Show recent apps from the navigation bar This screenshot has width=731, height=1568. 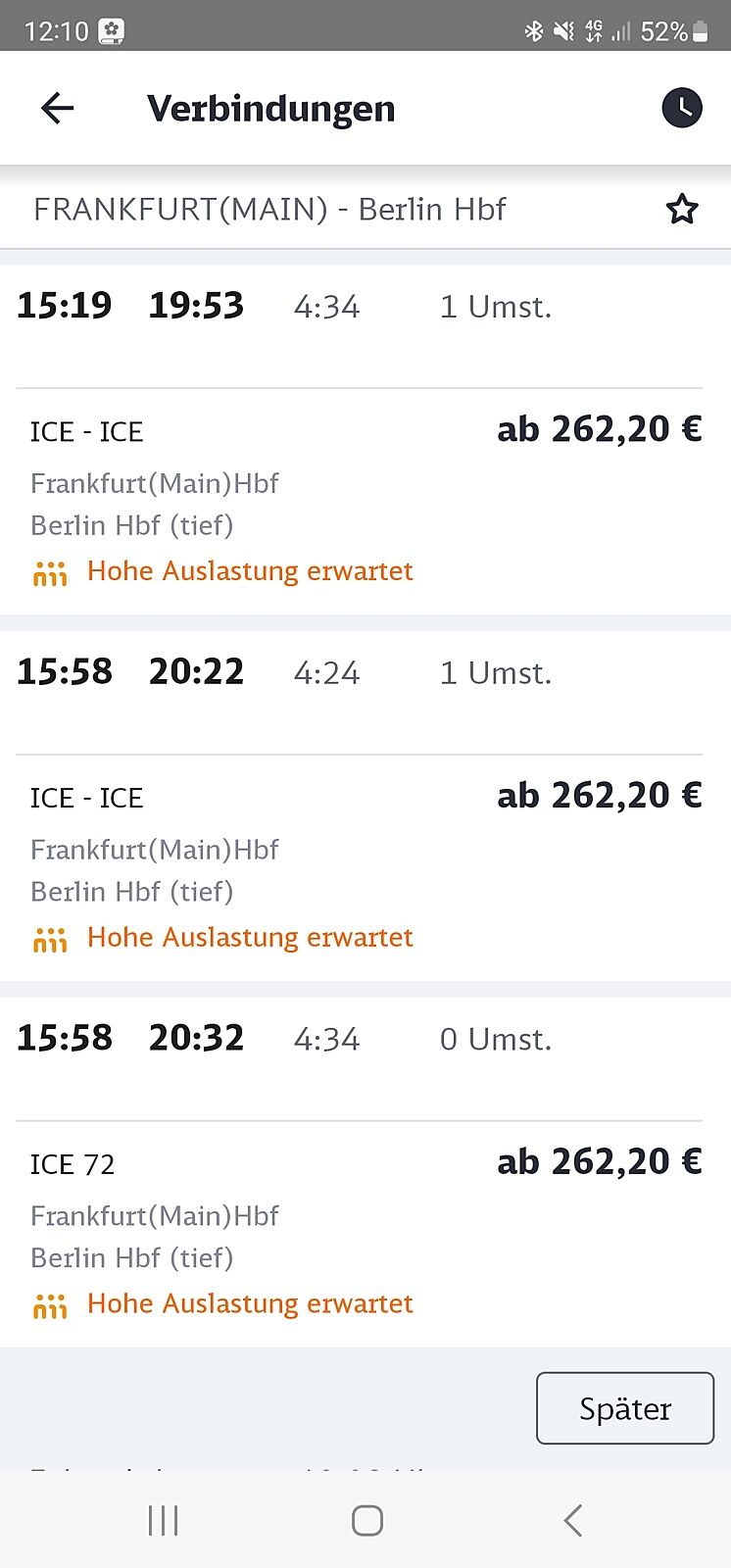tap(163, 1520)
